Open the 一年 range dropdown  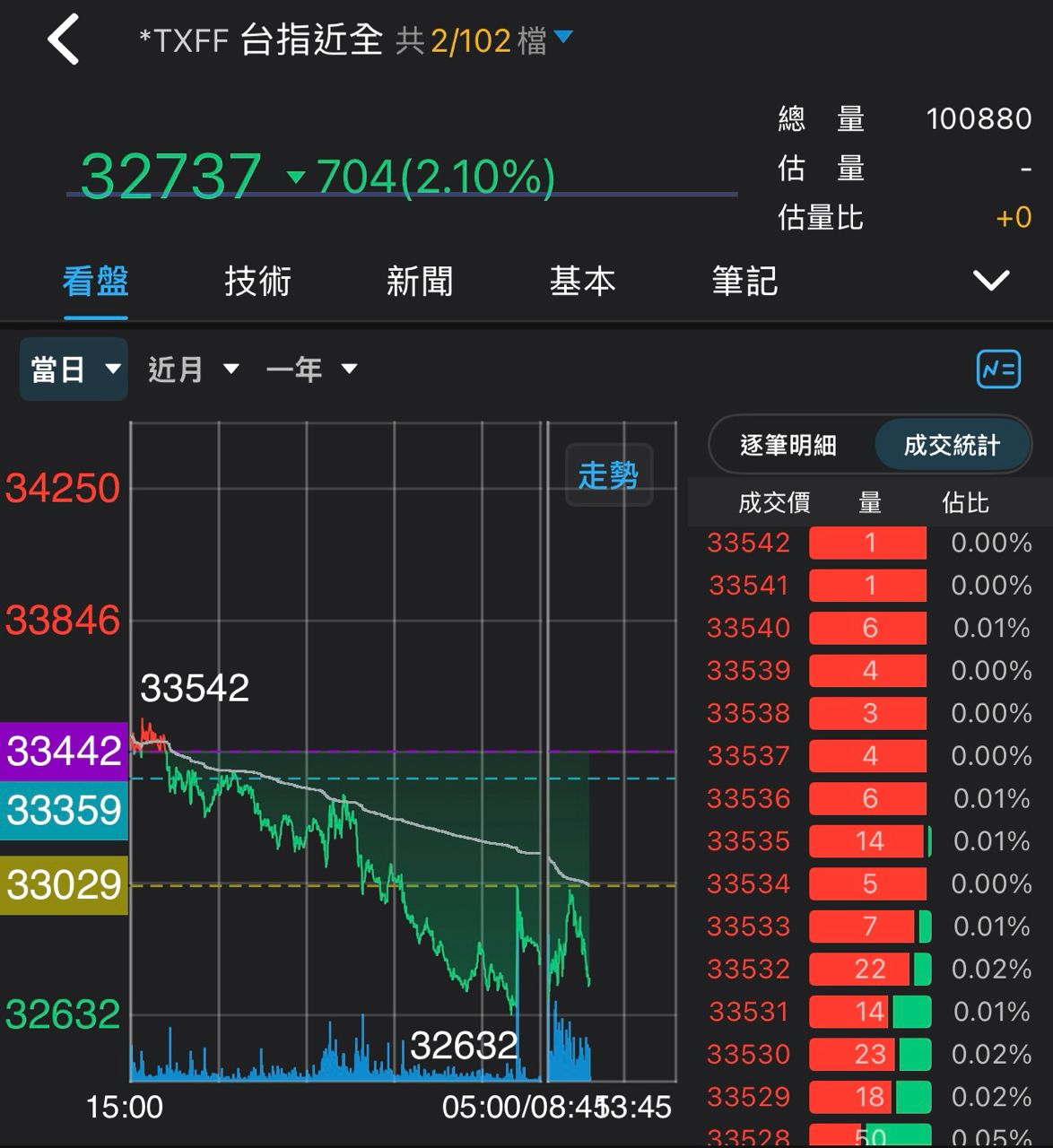pos(311,369)
